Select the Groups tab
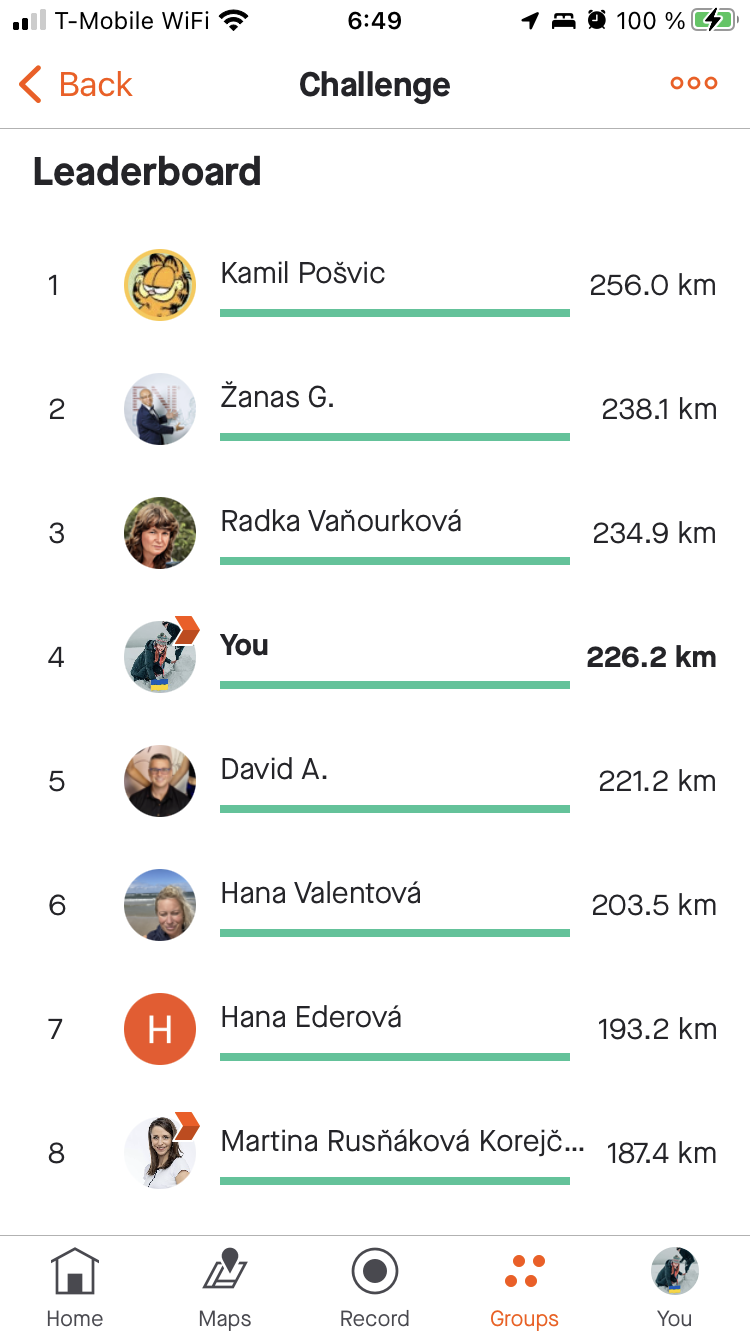Screen dimensions: 750x1334 pos(524,1287)
